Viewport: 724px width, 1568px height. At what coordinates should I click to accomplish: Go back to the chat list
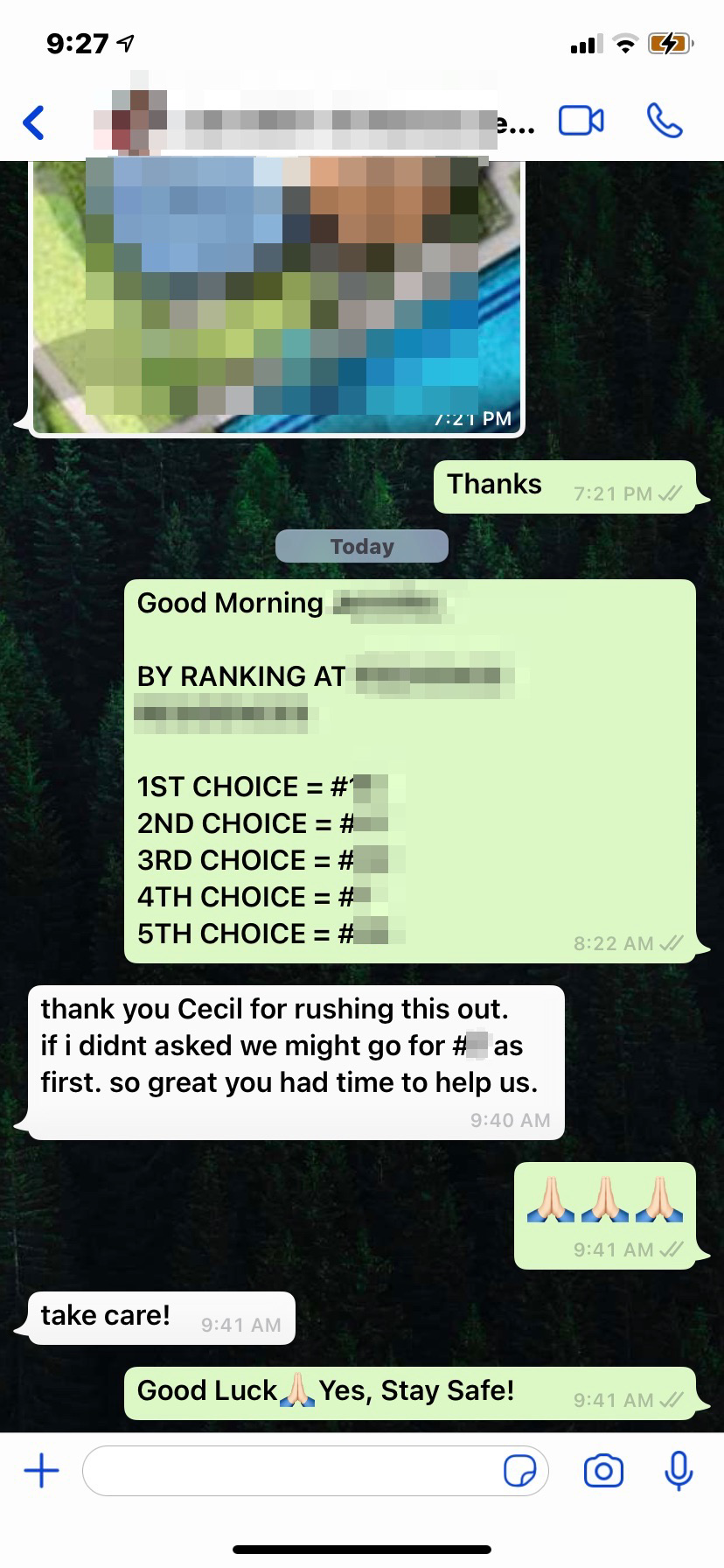(34, 122)
